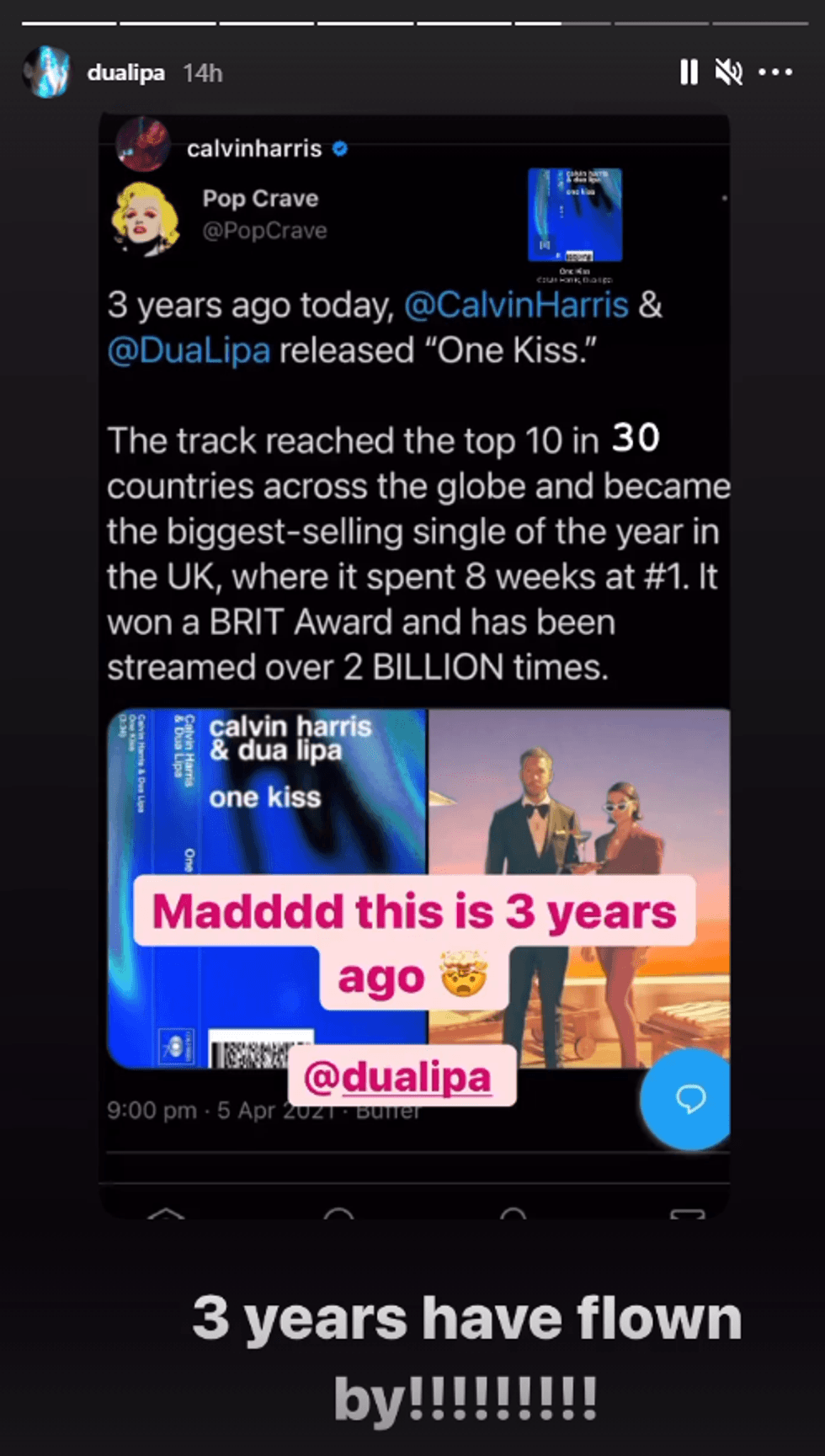Open the @DuaLipa mention link

coord(189,350)
